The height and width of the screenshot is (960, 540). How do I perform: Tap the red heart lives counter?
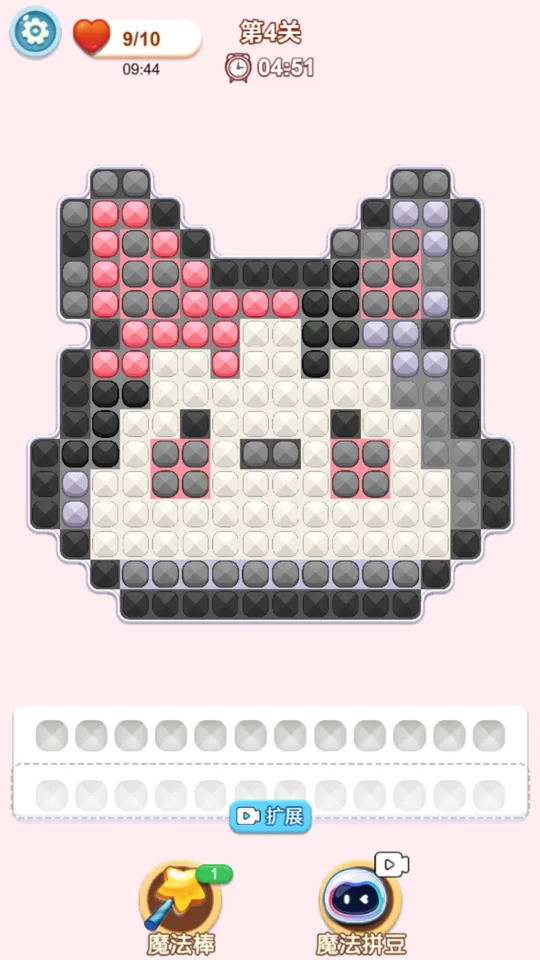point(137,39)
